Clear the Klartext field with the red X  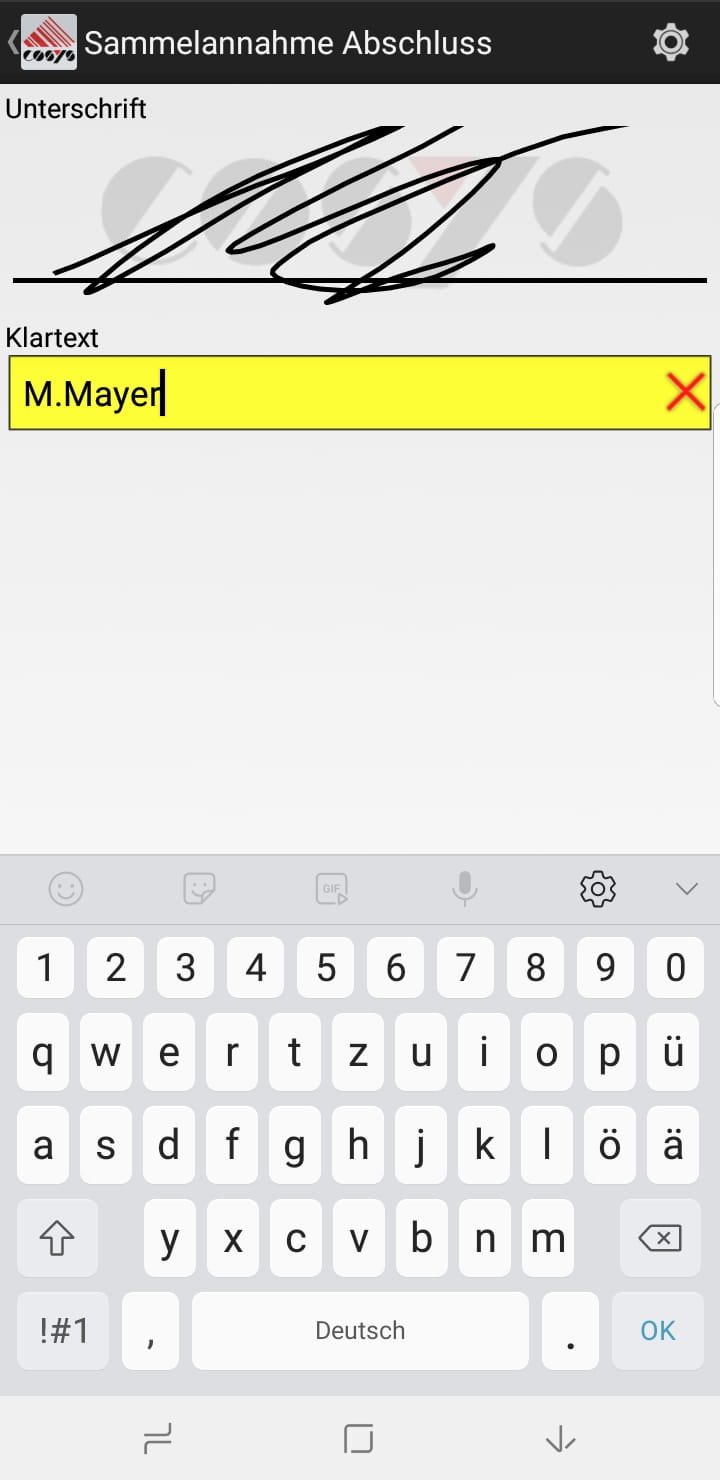click(x=685, y=391)
